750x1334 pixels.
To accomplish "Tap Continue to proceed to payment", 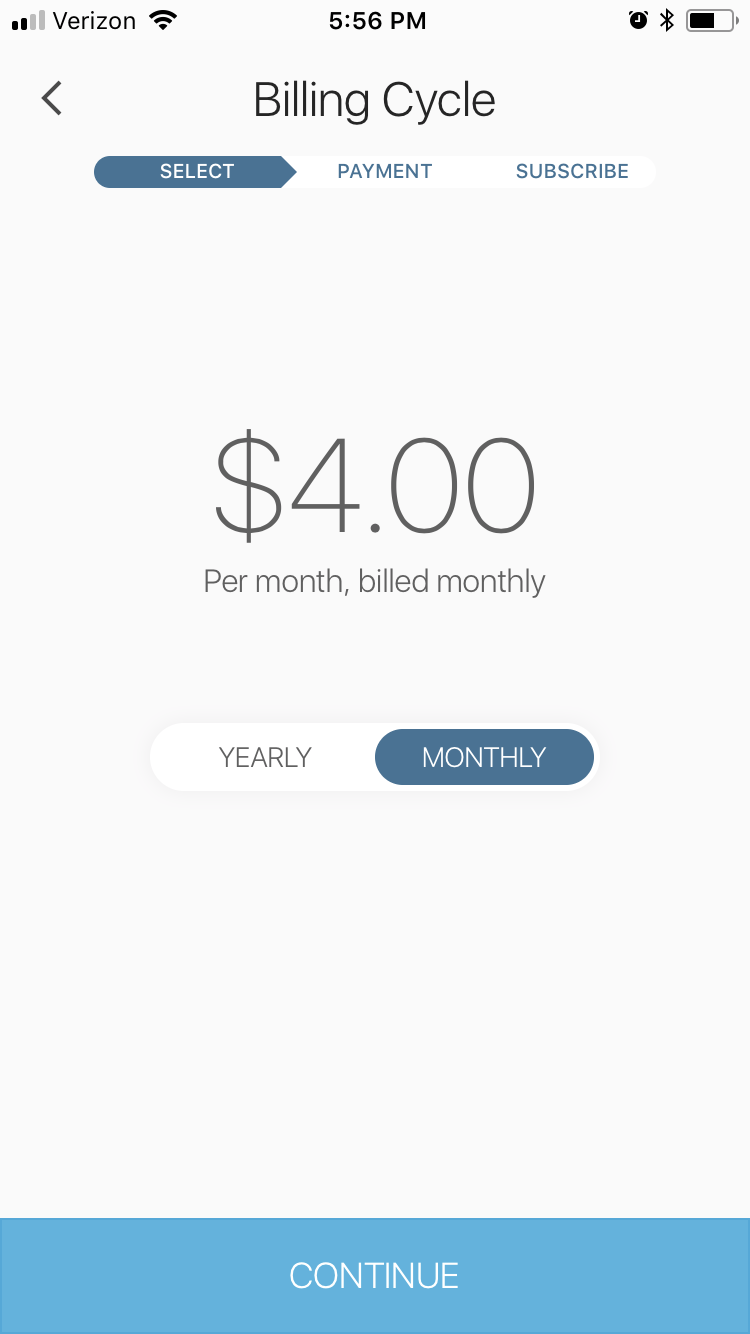I will point(375,1276).
